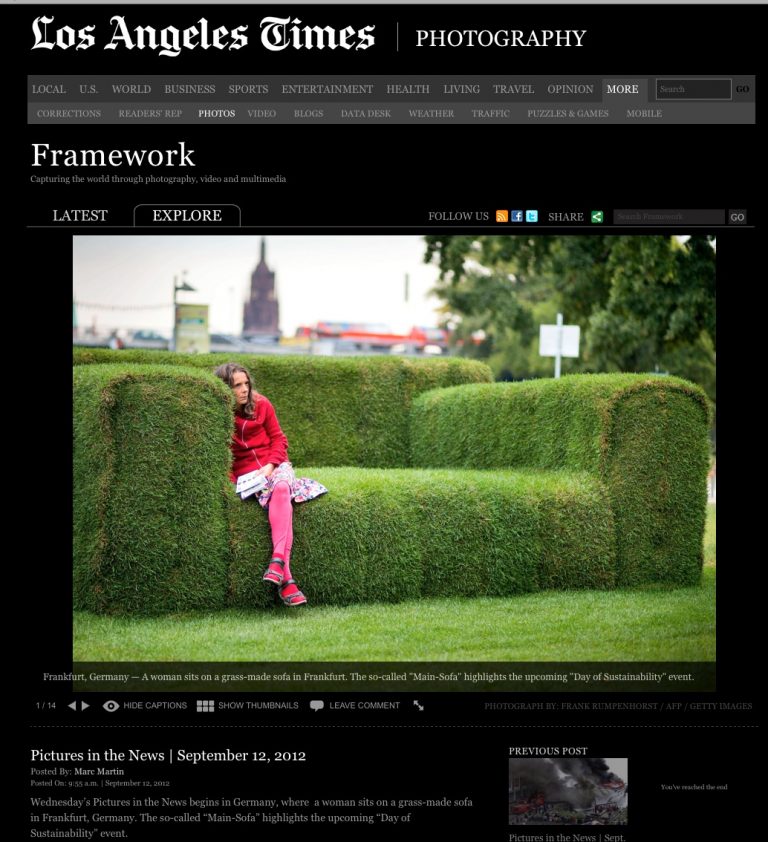Open the Entertainment section
The height and width of the screenshot is (842, 768).
click(x=327, y=89)
